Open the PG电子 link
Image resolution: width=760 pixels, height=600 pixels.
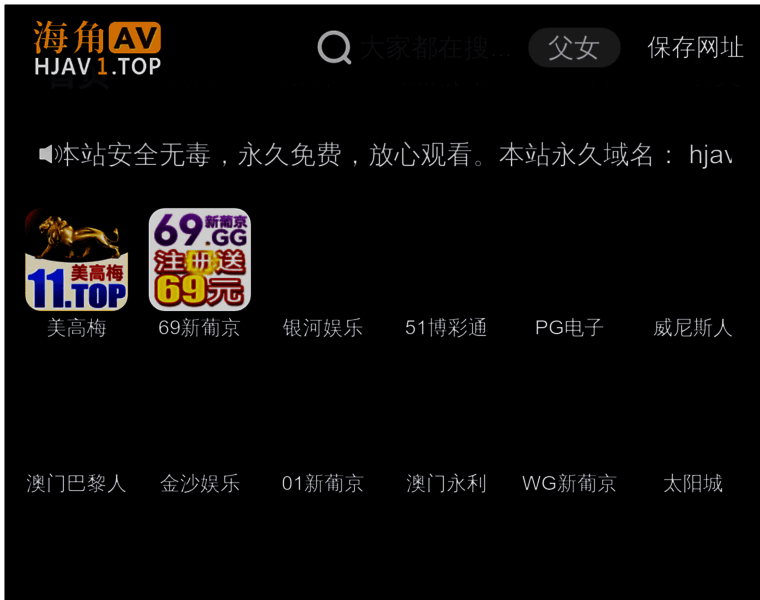569,328
